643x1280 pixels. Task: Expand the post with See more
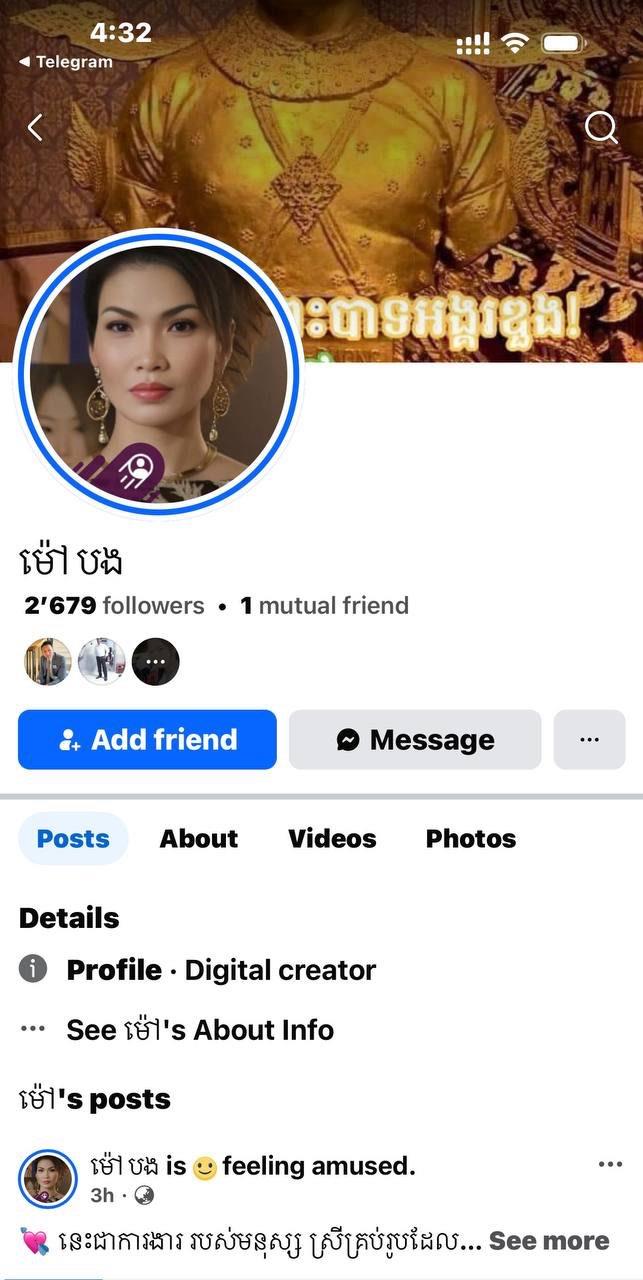[x=549, y=1241]
